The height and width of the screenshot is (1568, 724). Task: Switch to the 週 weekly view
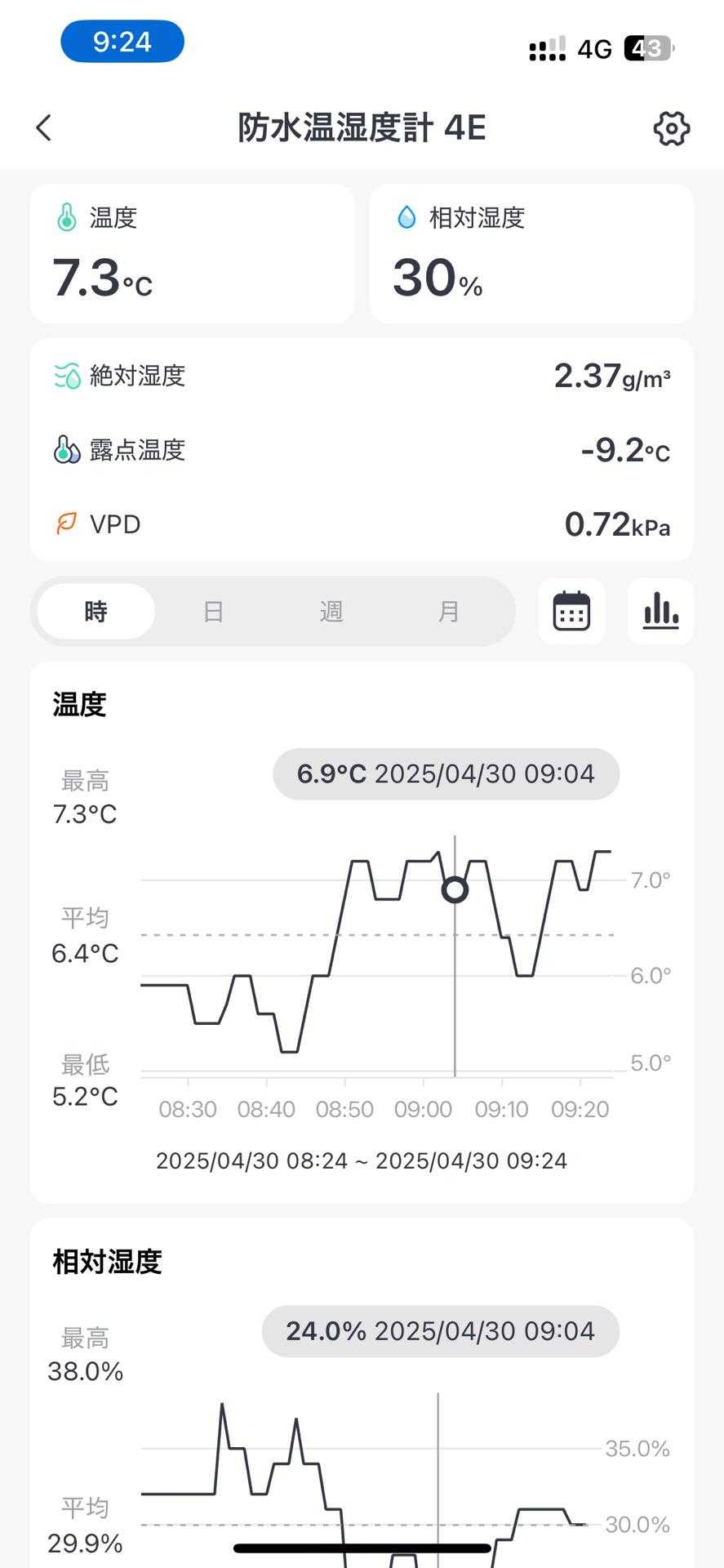[331, 612]
